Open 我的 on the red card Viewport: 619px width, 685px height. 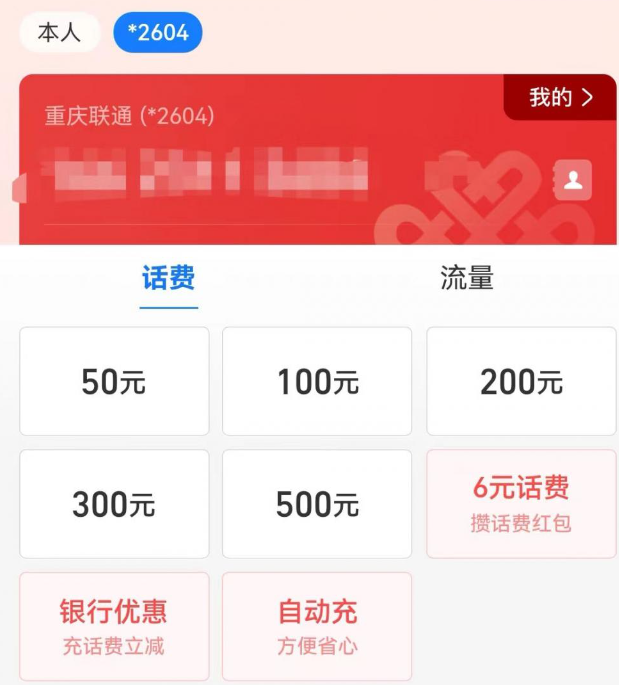pos(560,97)
